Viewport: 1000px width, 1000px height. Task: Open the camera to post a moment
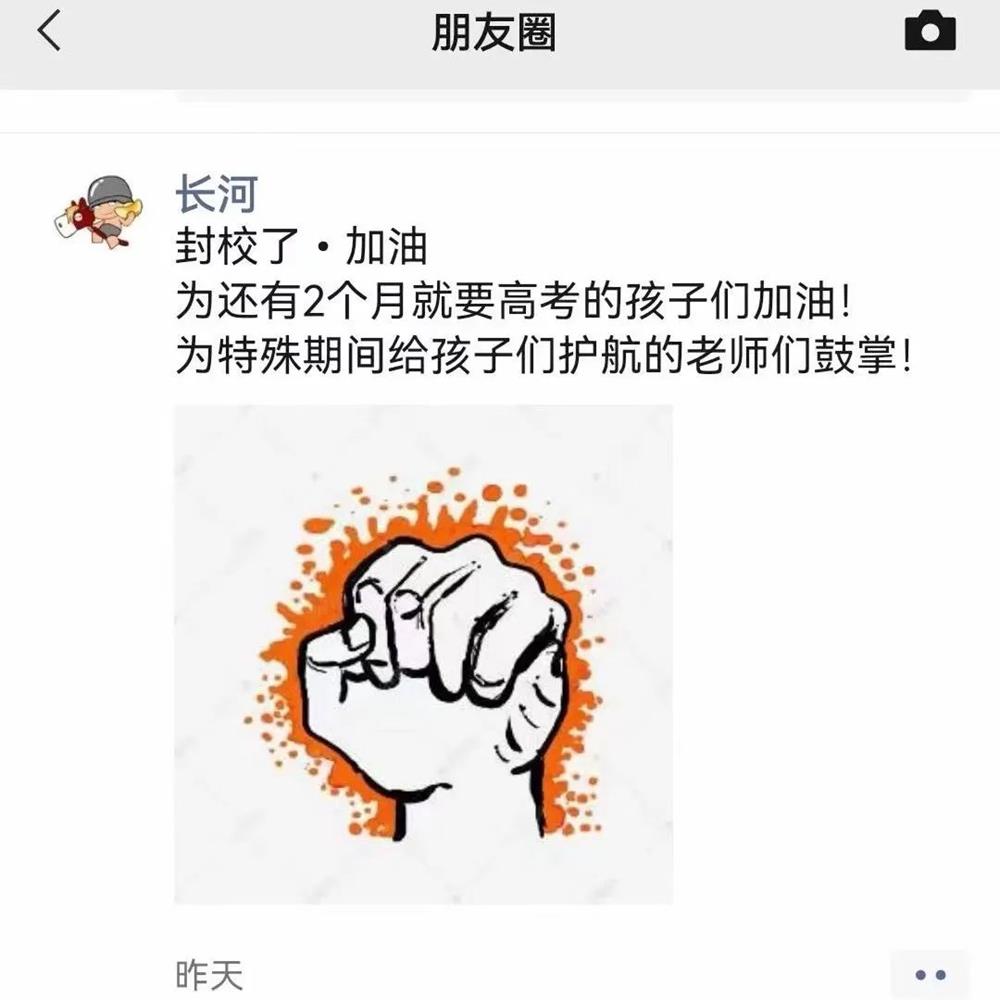(x=930, y=33)
